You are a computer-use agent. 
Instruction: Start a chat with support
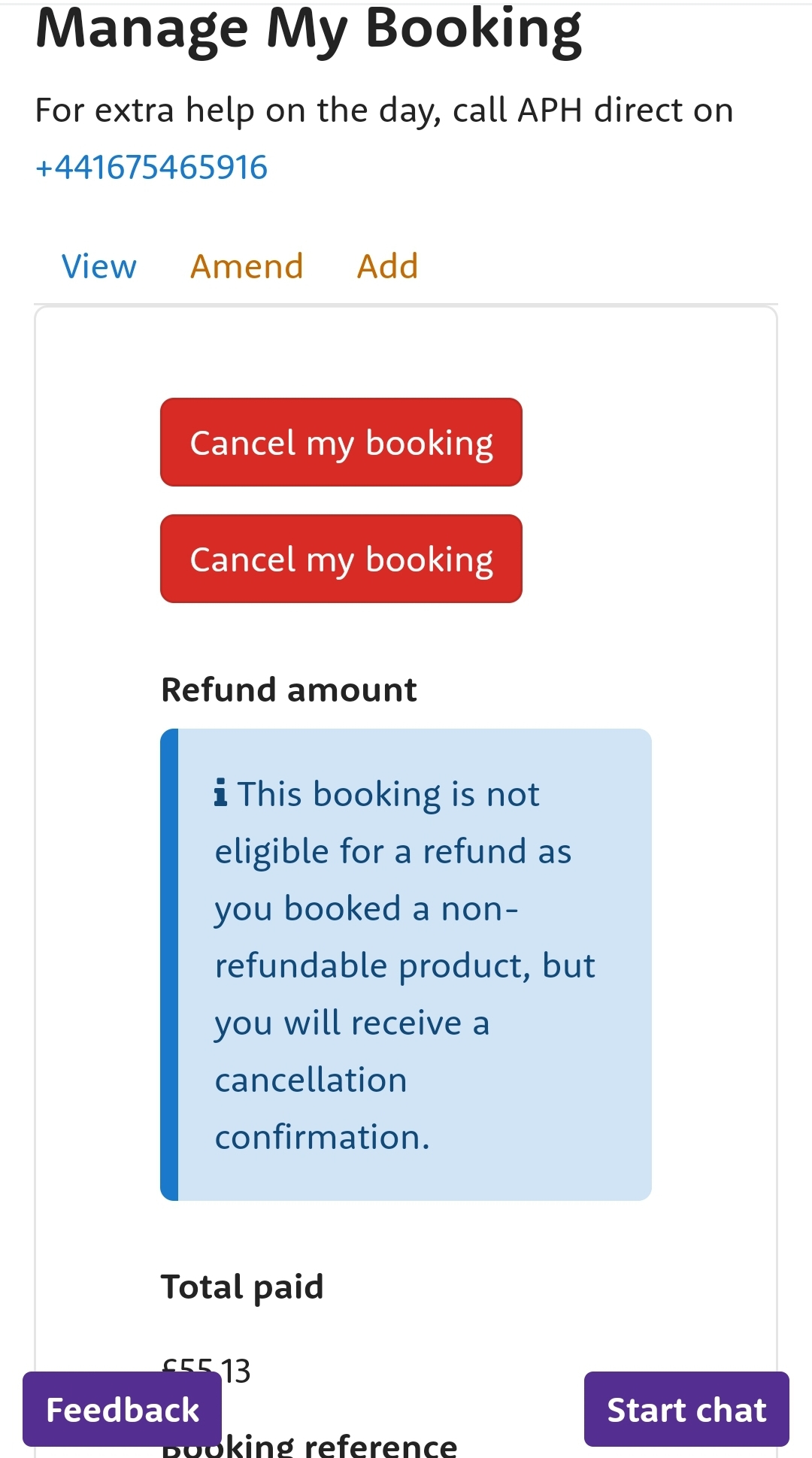pos(686,1409)
